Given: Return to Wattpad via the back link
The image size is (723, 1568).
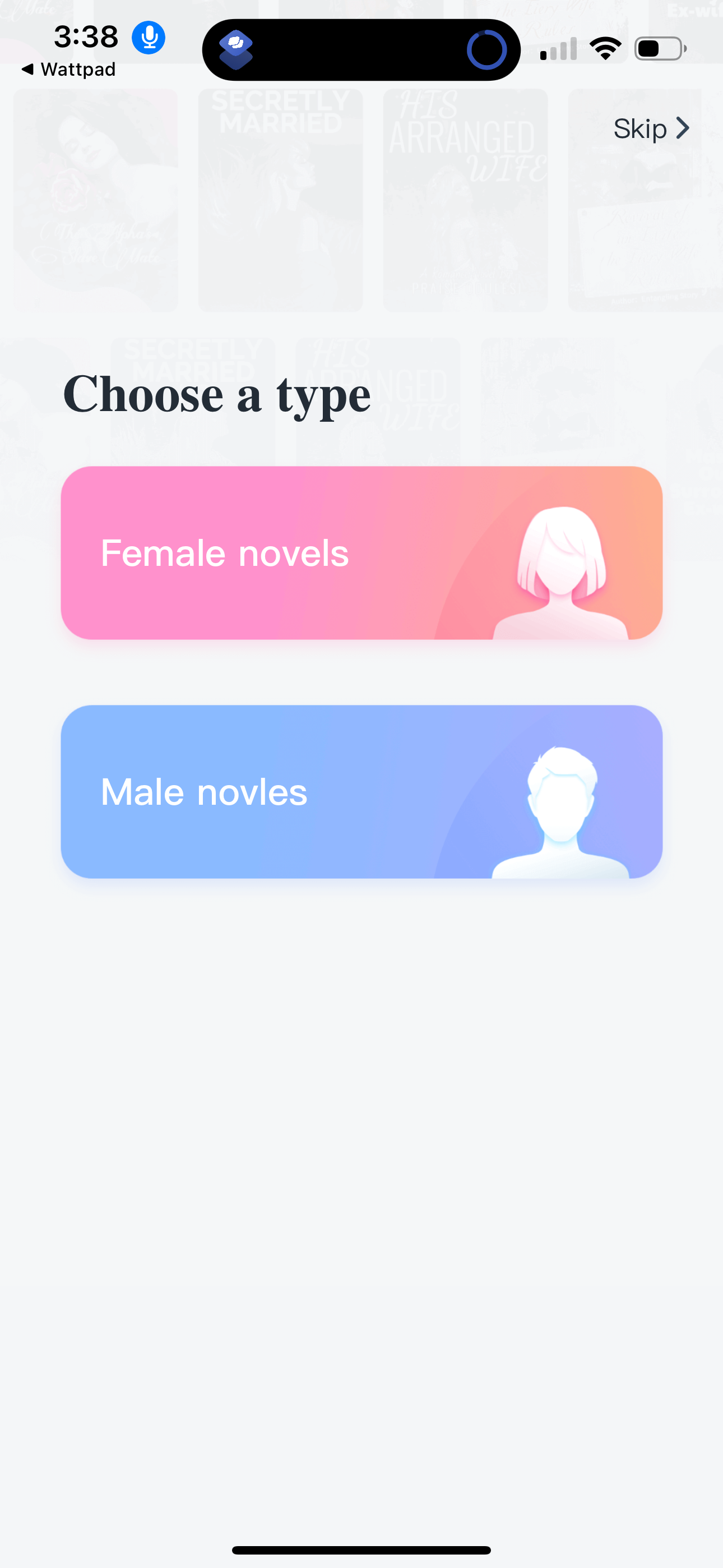Looking at the screenshot, I should tap(69, 69).
